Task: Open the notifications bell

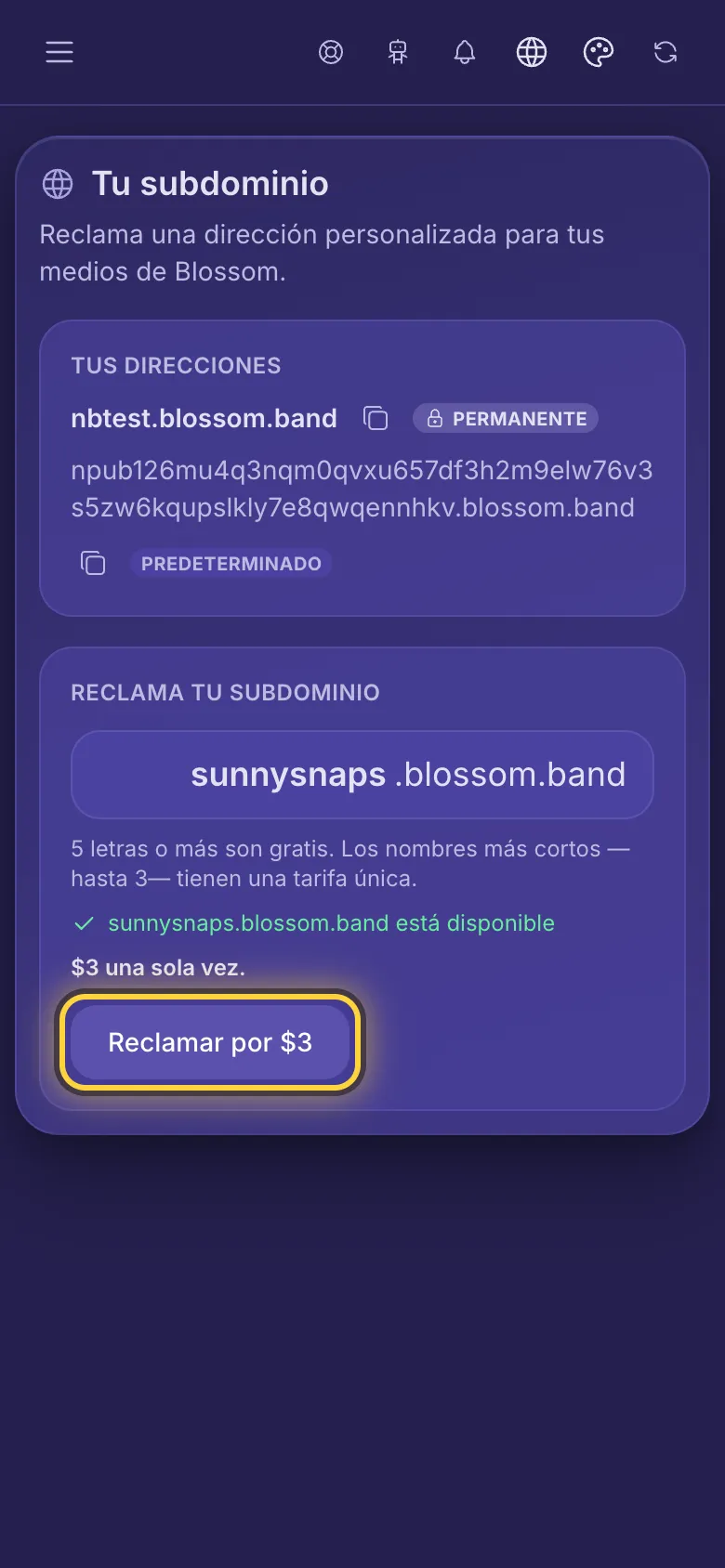Action: [465, 52]
